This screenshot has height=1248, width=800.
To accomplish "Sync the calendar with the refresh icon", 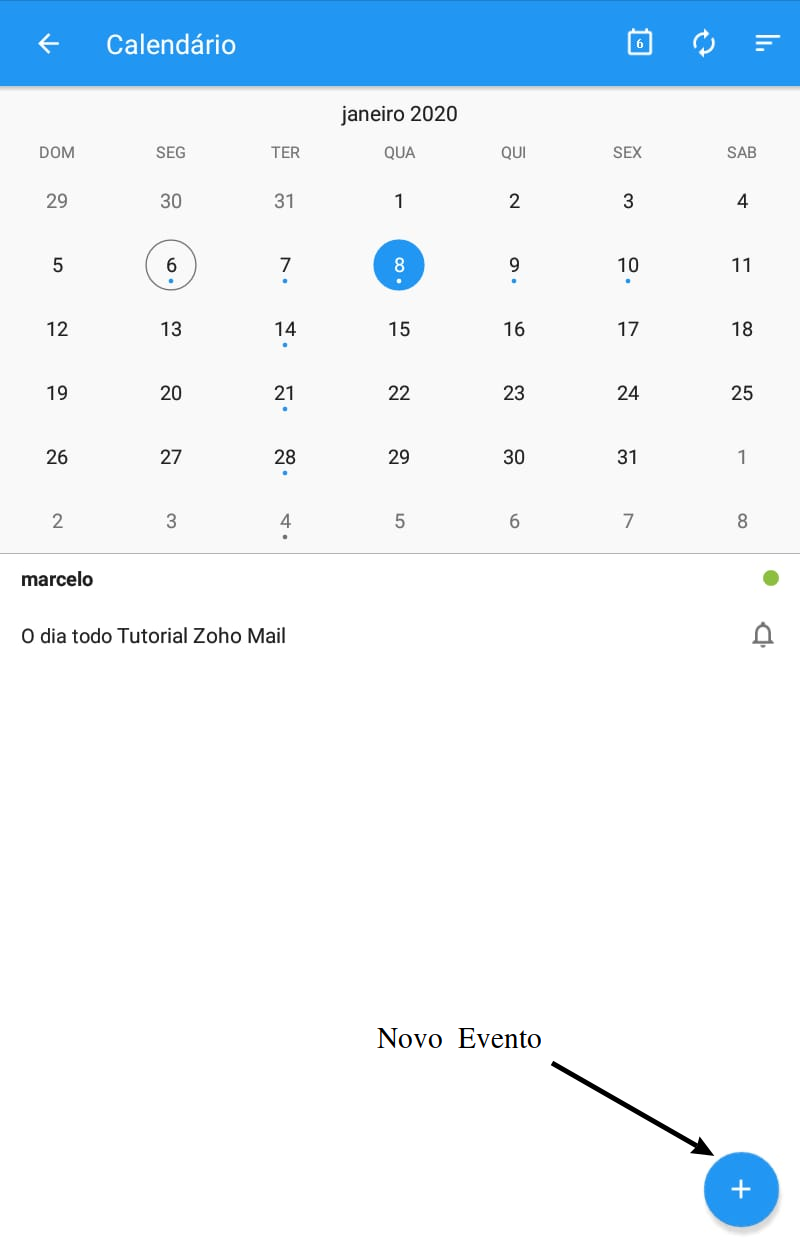I will click(704, 44).
